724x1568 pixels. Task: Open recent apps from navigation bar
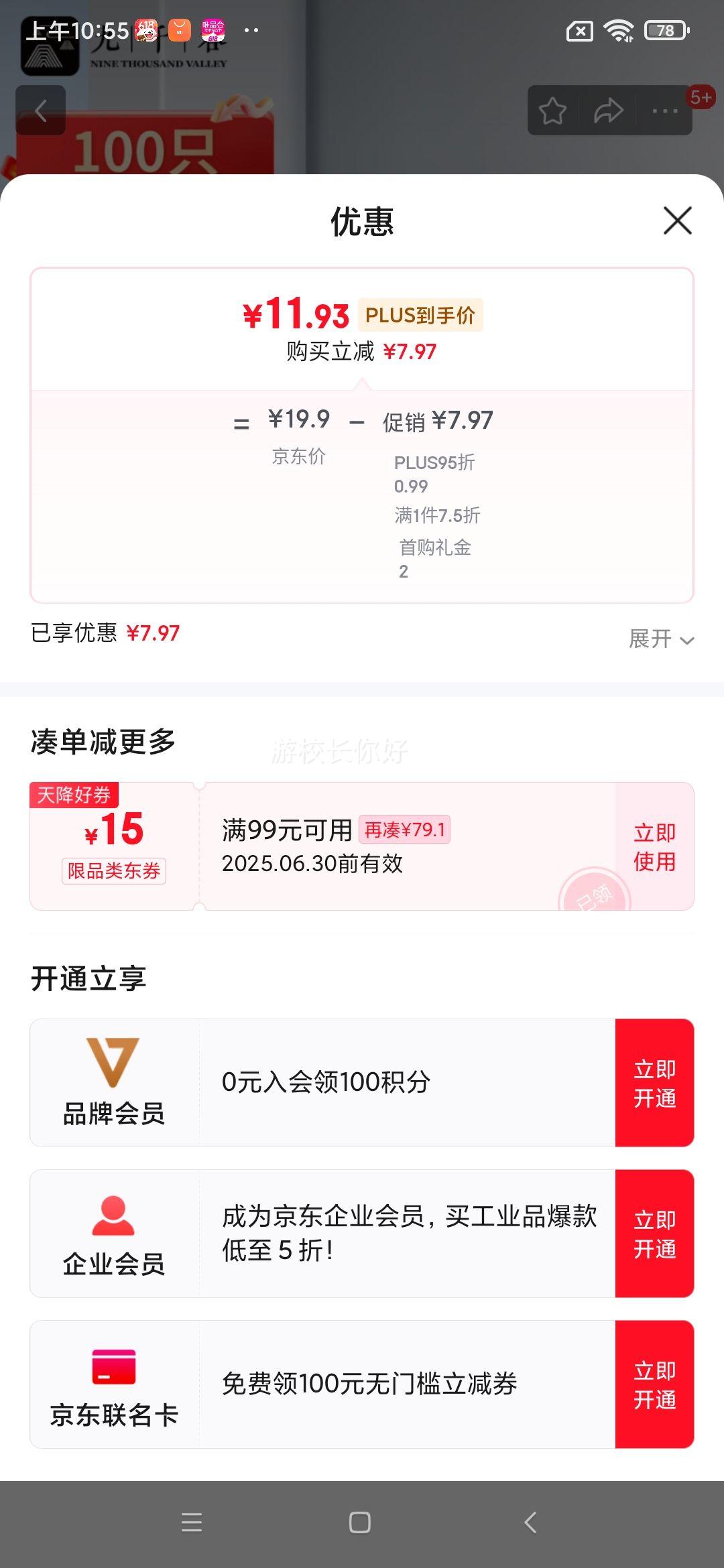[x=192, y=1522]
